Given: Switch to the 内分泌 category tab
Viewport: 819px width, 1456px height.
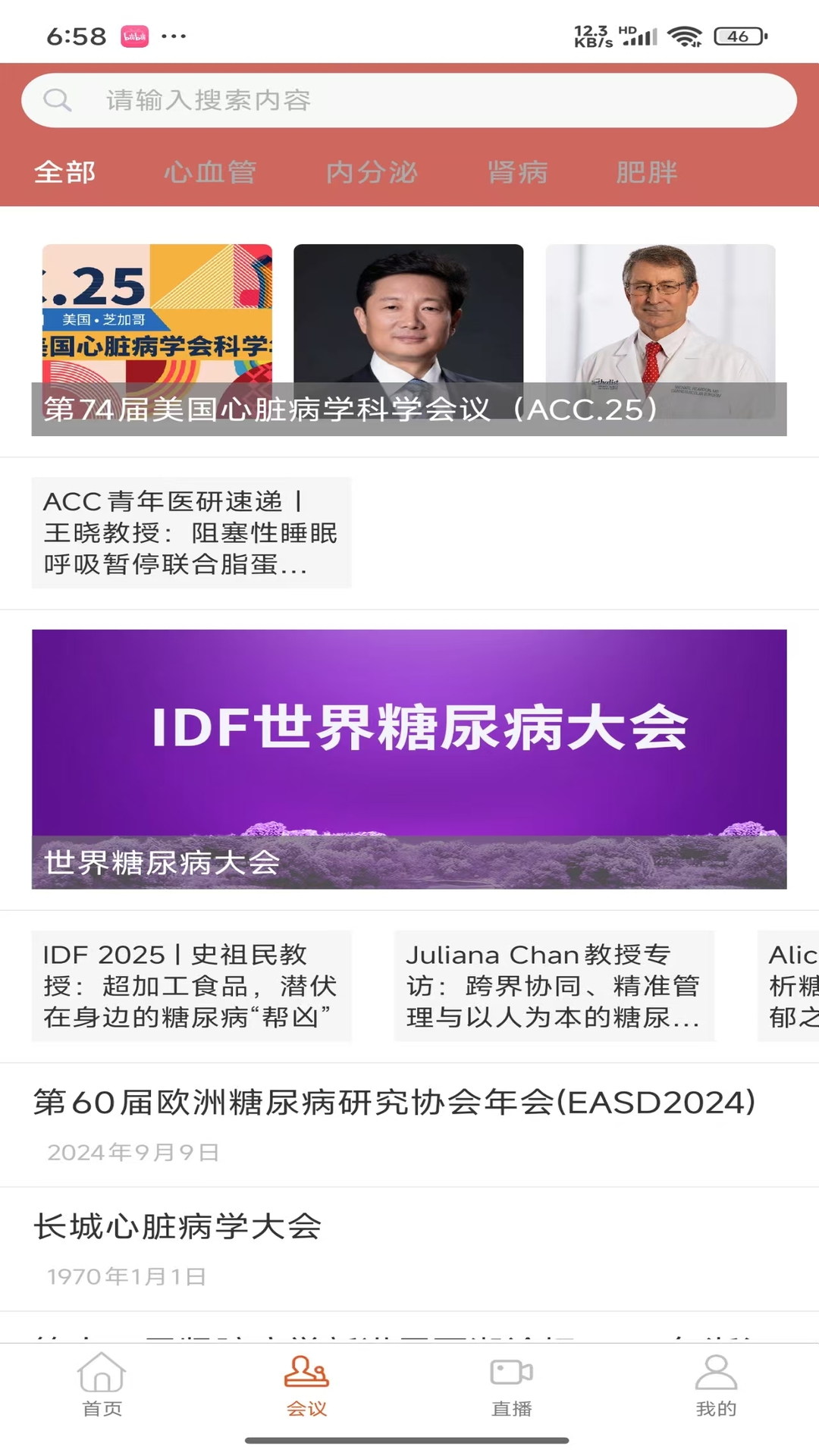Looking at the screenshot, I should click(373, 172).
